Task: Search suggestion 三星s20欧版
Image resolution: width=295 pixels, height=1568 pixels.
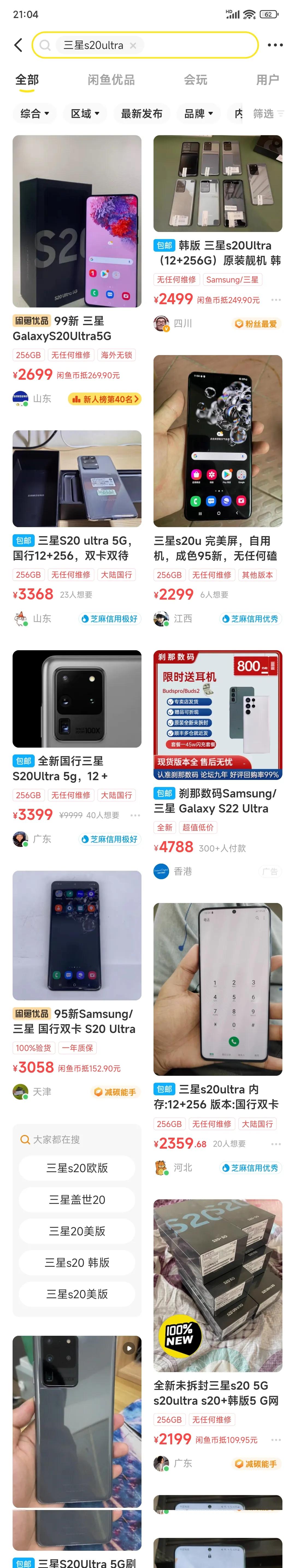Action: point(77,1168)
